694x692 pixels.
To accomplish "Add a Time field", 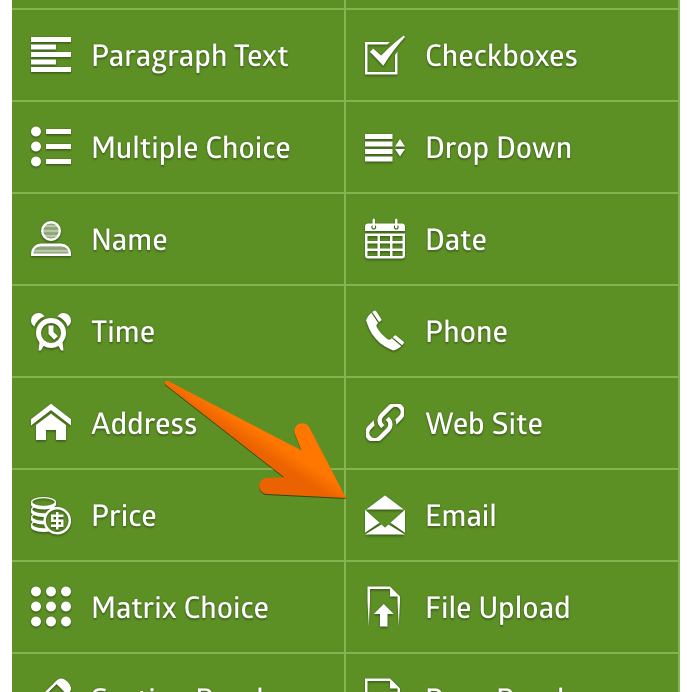I will [x=178, y=332].
